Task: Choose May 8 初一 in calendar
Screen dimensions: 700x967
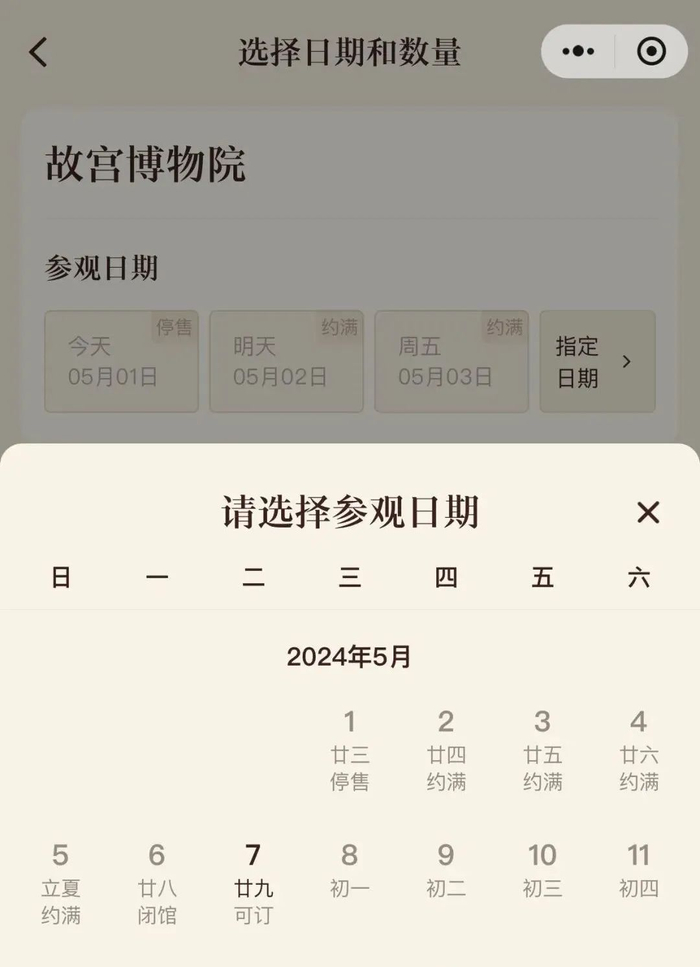Action: click(x=350, y=870)
